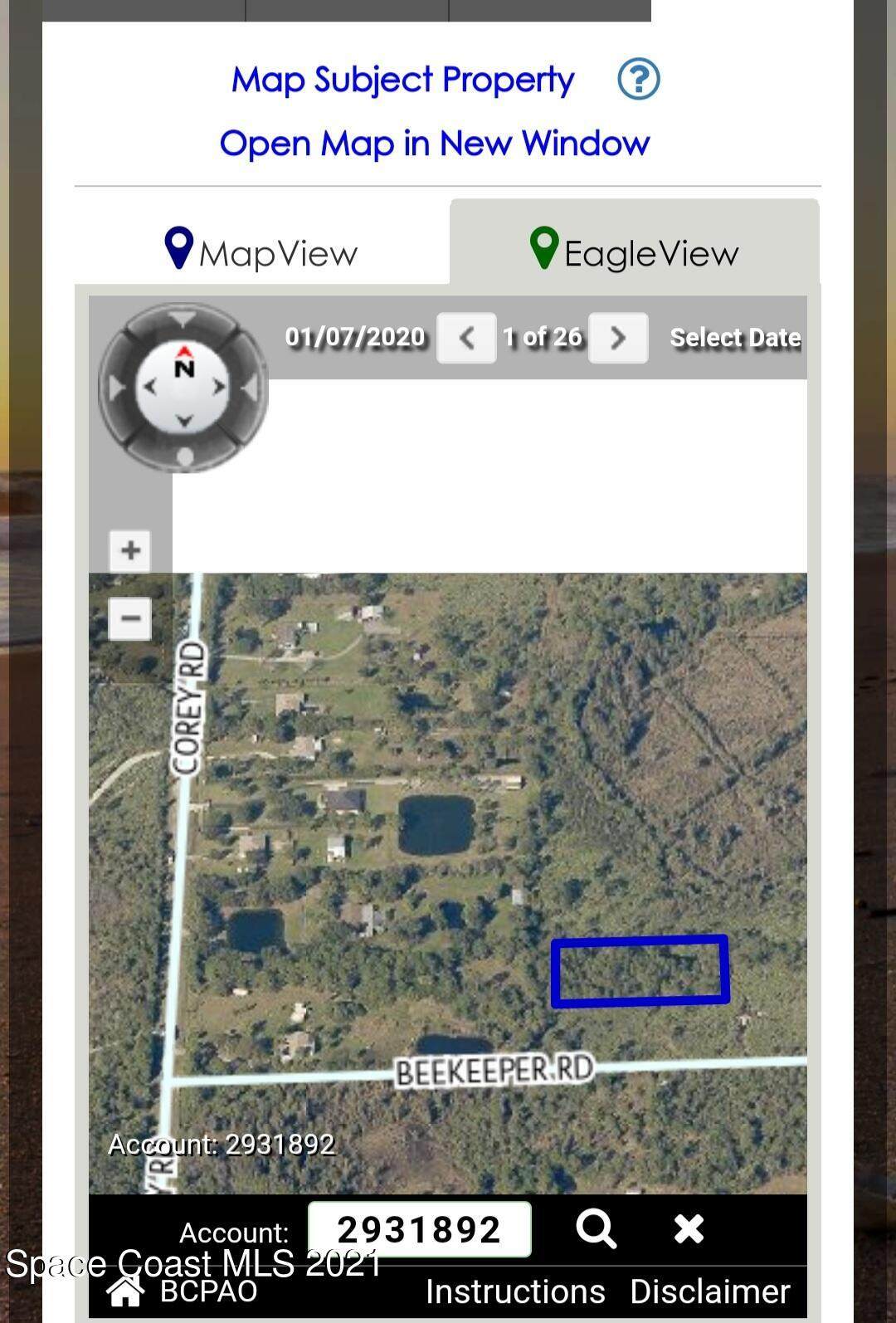This screenshot has height=1323, width=896.
Task: Switch to the EagleView tab
Action: [635, 251]
